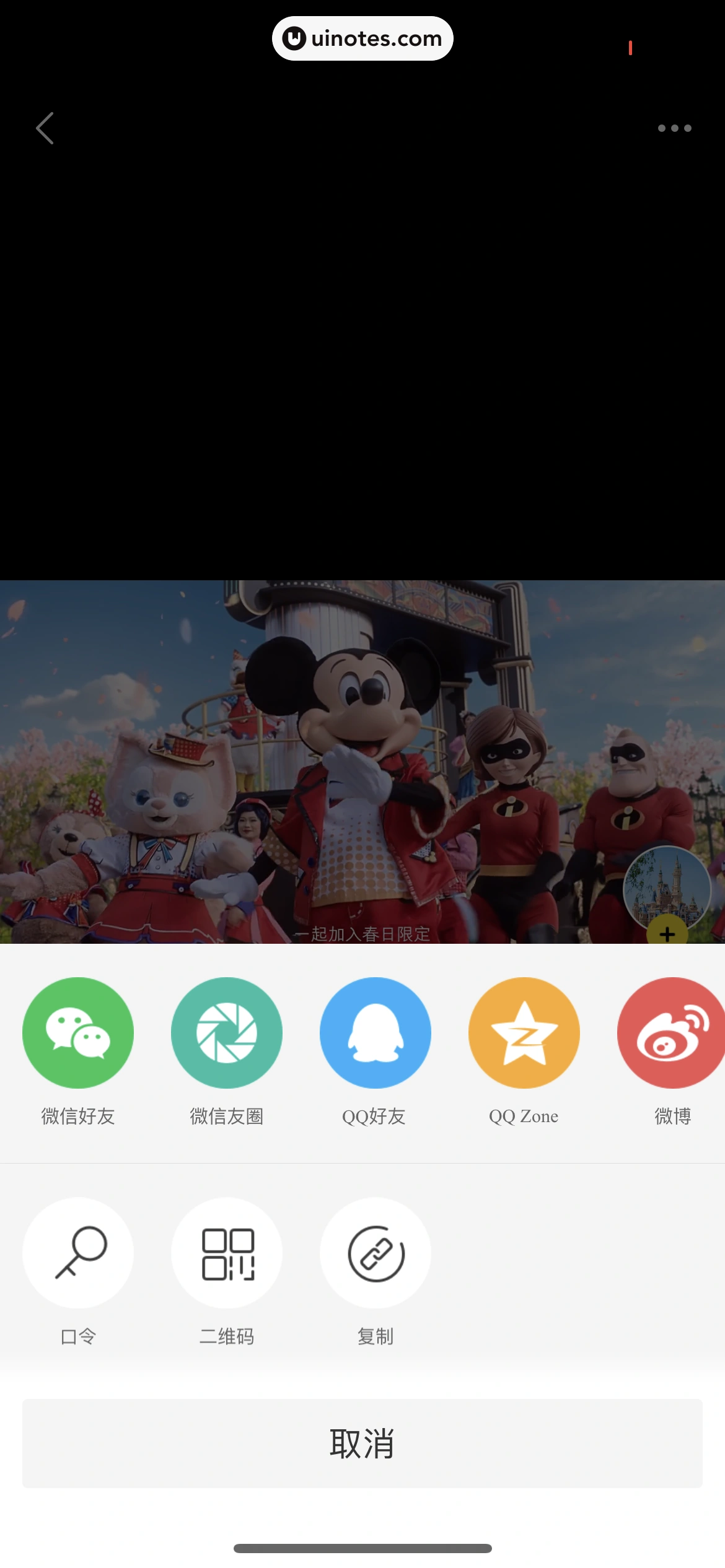The width and height of the screenshot is (725, 1568).
Task: Select the 口令 option
Action: click(78, 1253)
